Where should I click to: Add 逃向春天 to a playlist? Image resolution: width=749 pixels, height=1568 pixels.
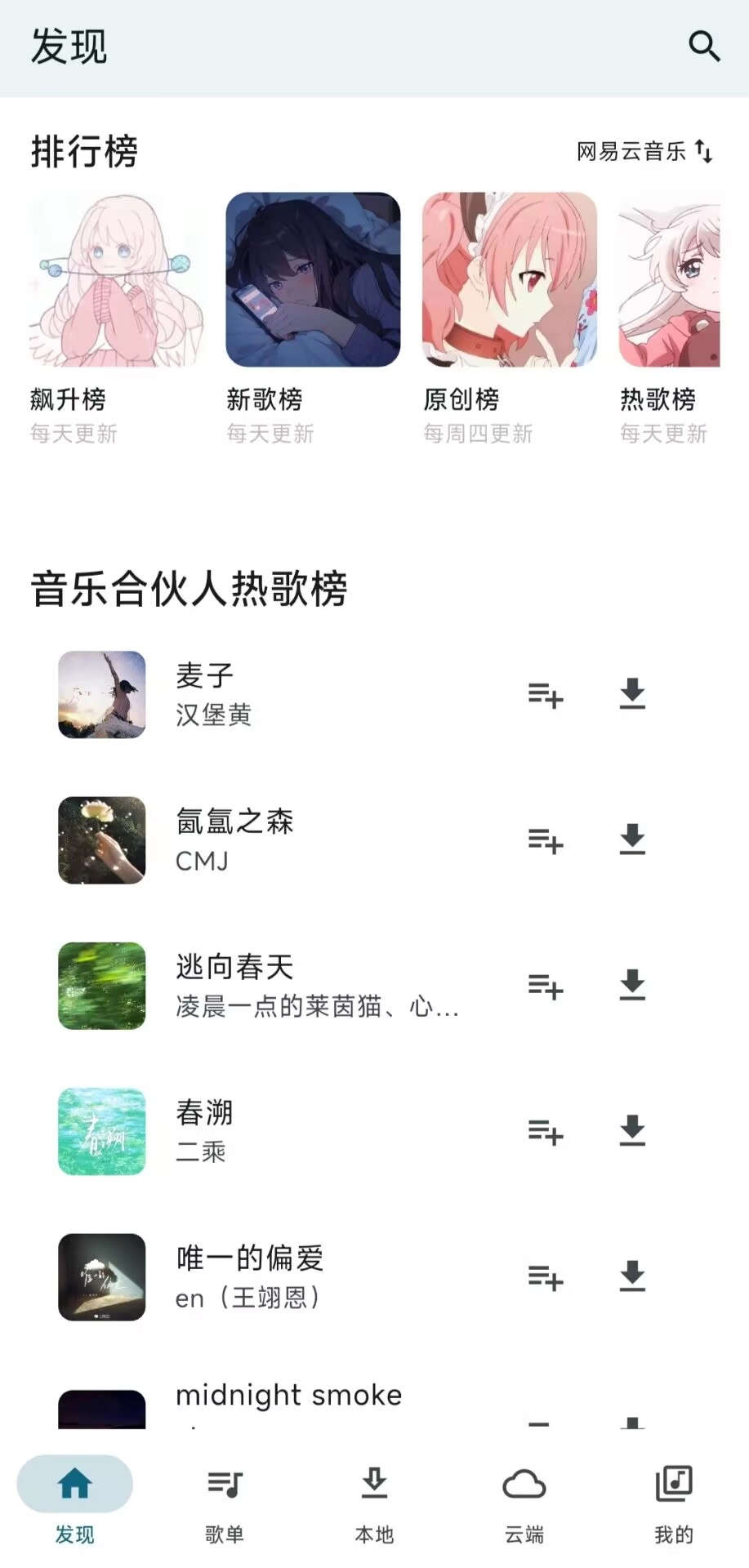click(x=545, y=987)
